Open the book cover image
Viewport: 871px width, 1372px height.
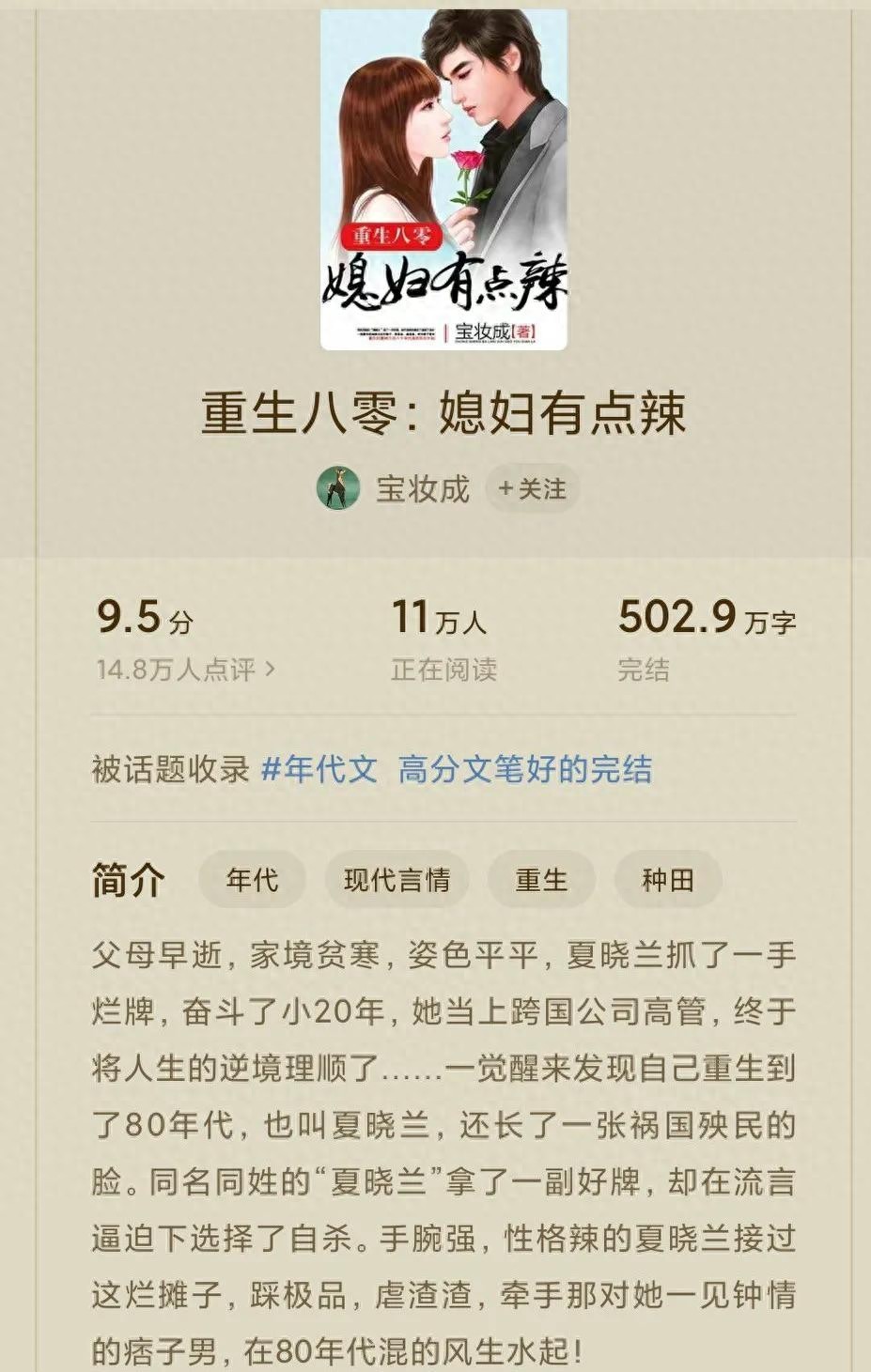[x=443, y=178]
